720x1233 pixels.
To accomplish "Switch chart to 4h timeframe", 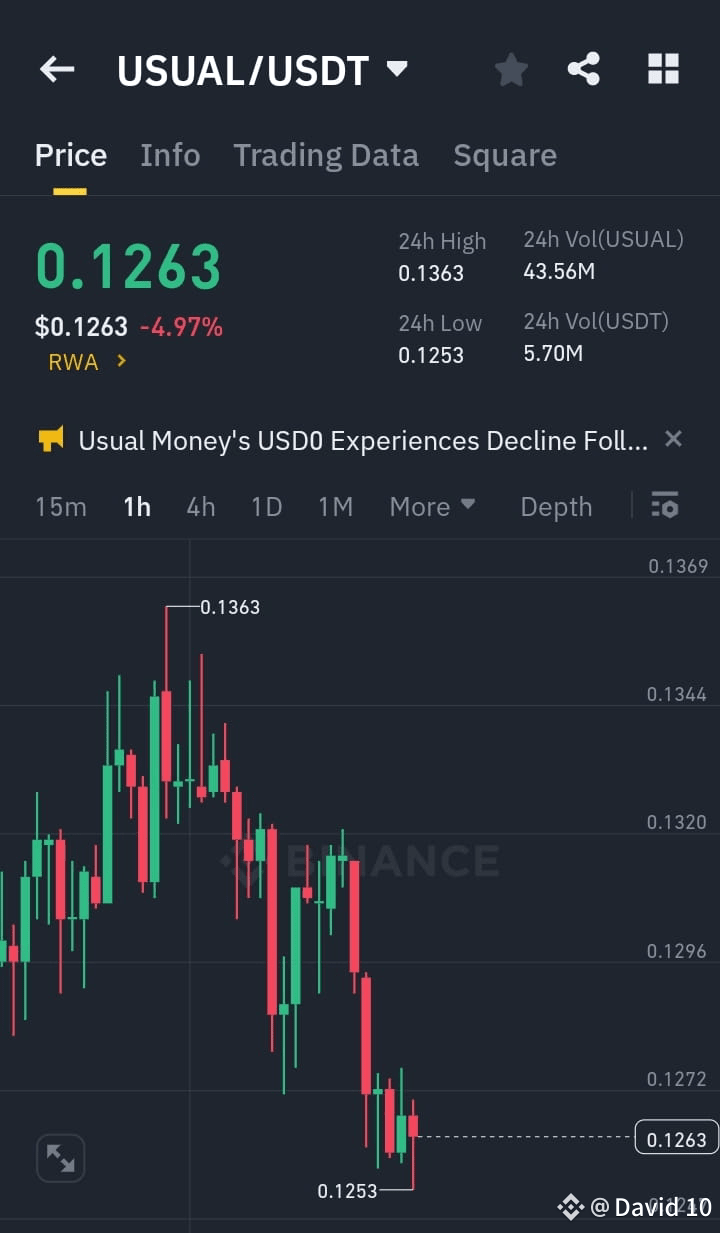I will 200,507.
